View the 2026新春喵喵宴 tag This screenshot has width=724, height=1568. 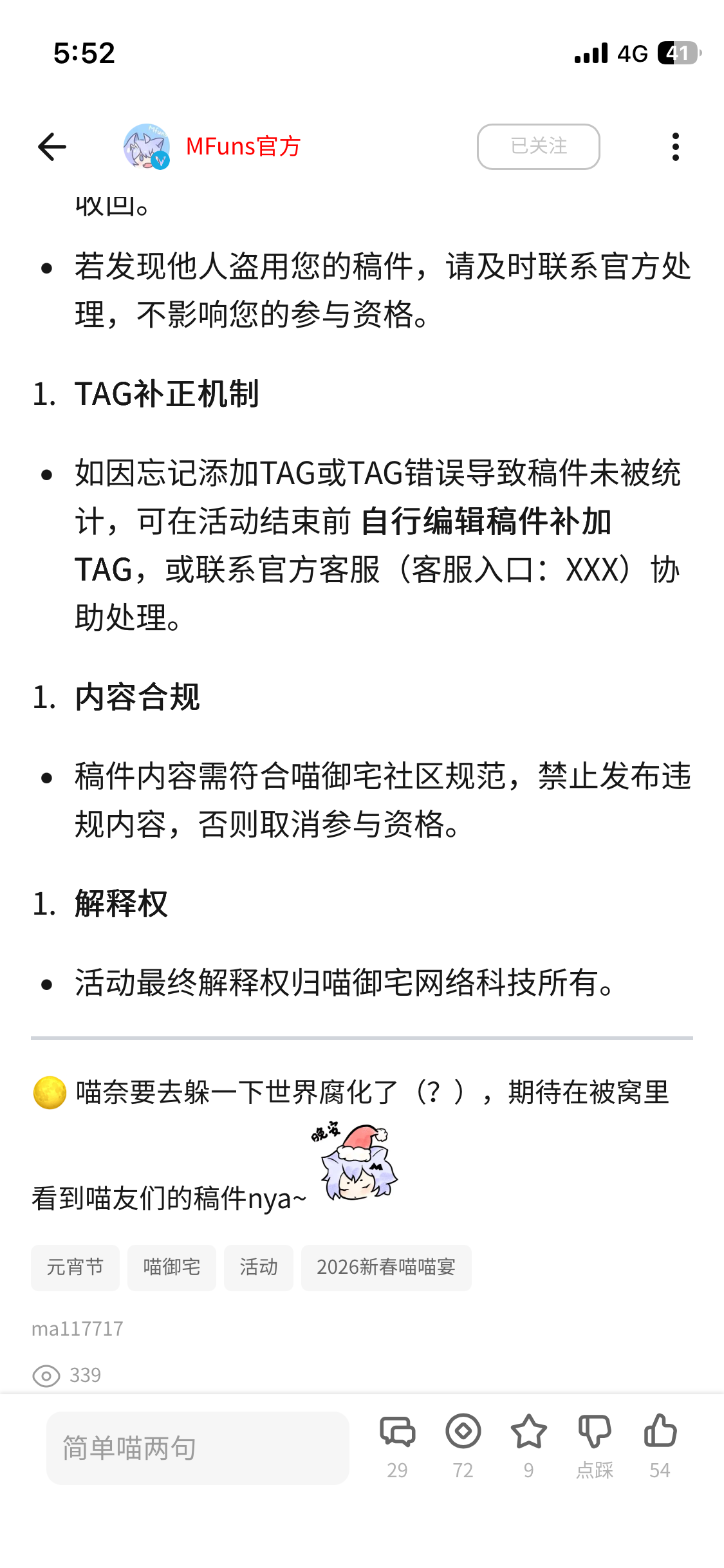(386, 1267)
